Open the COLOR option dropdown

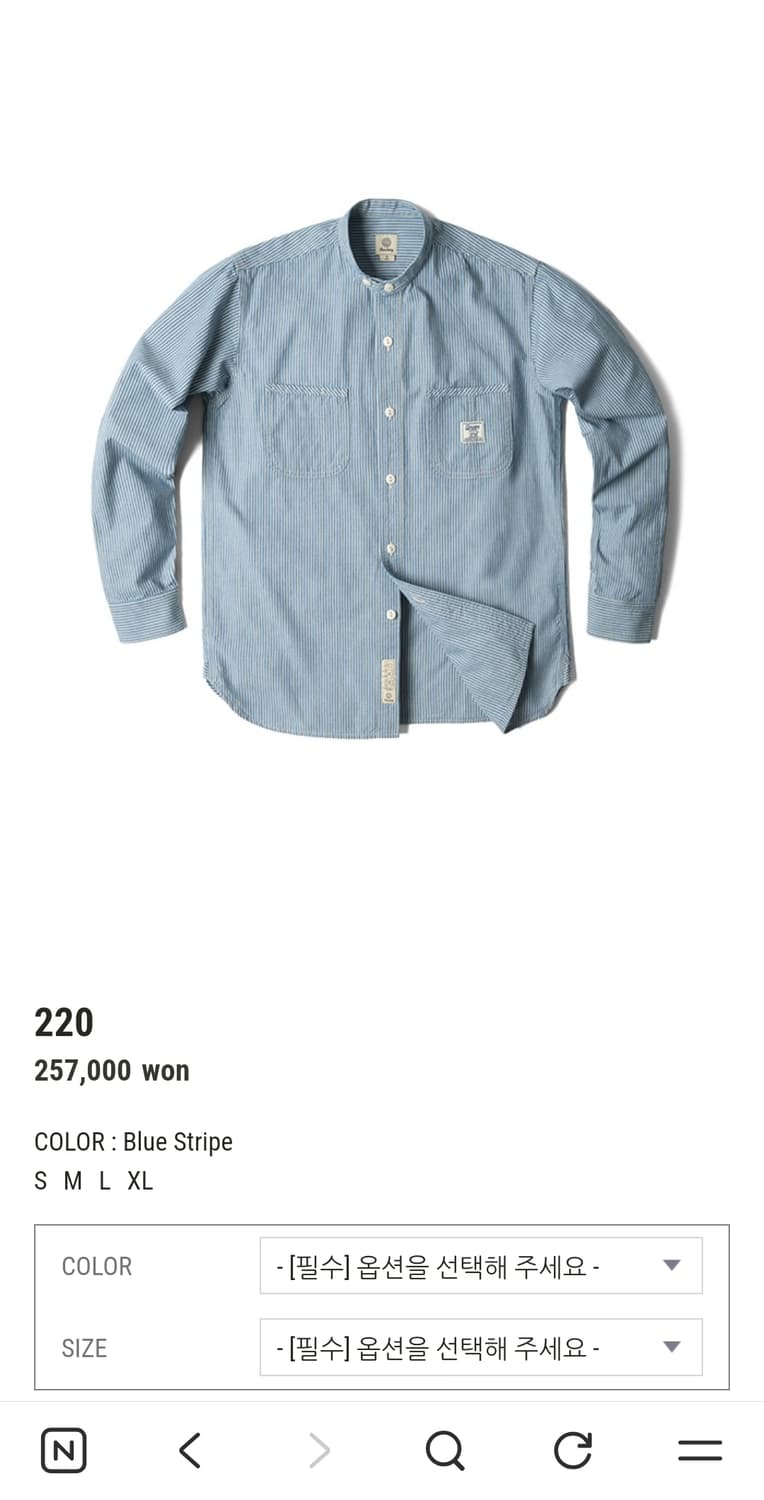point(480,1266)
